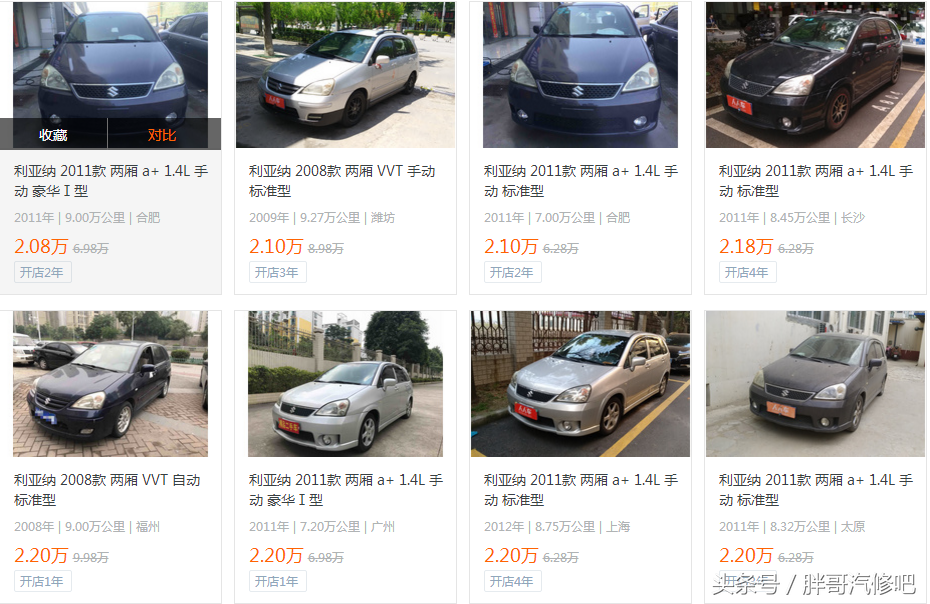
Task: Open the 2008款 VVT 手动 潍坊 listing
Action: coord(341,181)
